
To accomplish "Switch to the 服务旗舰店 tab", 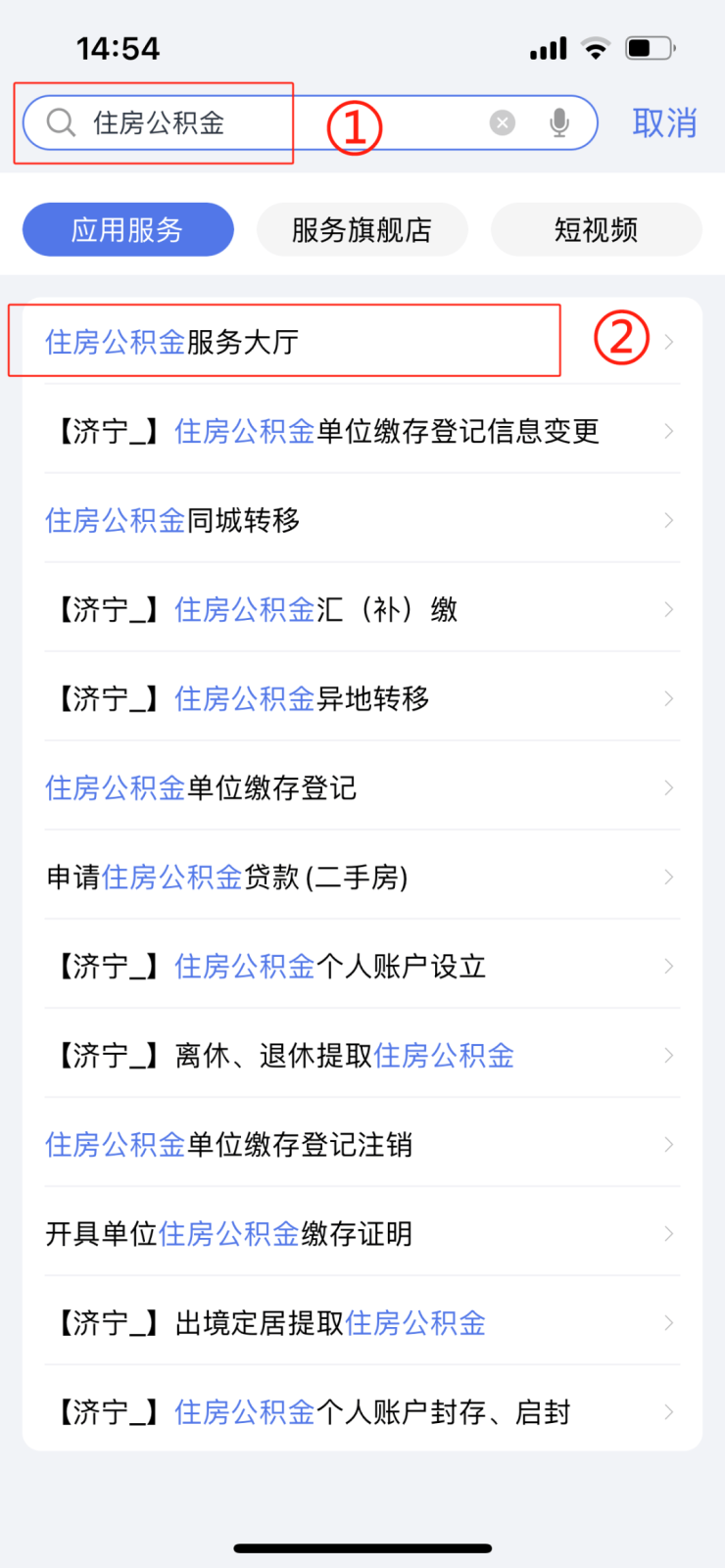I will (x=362, y=230).
